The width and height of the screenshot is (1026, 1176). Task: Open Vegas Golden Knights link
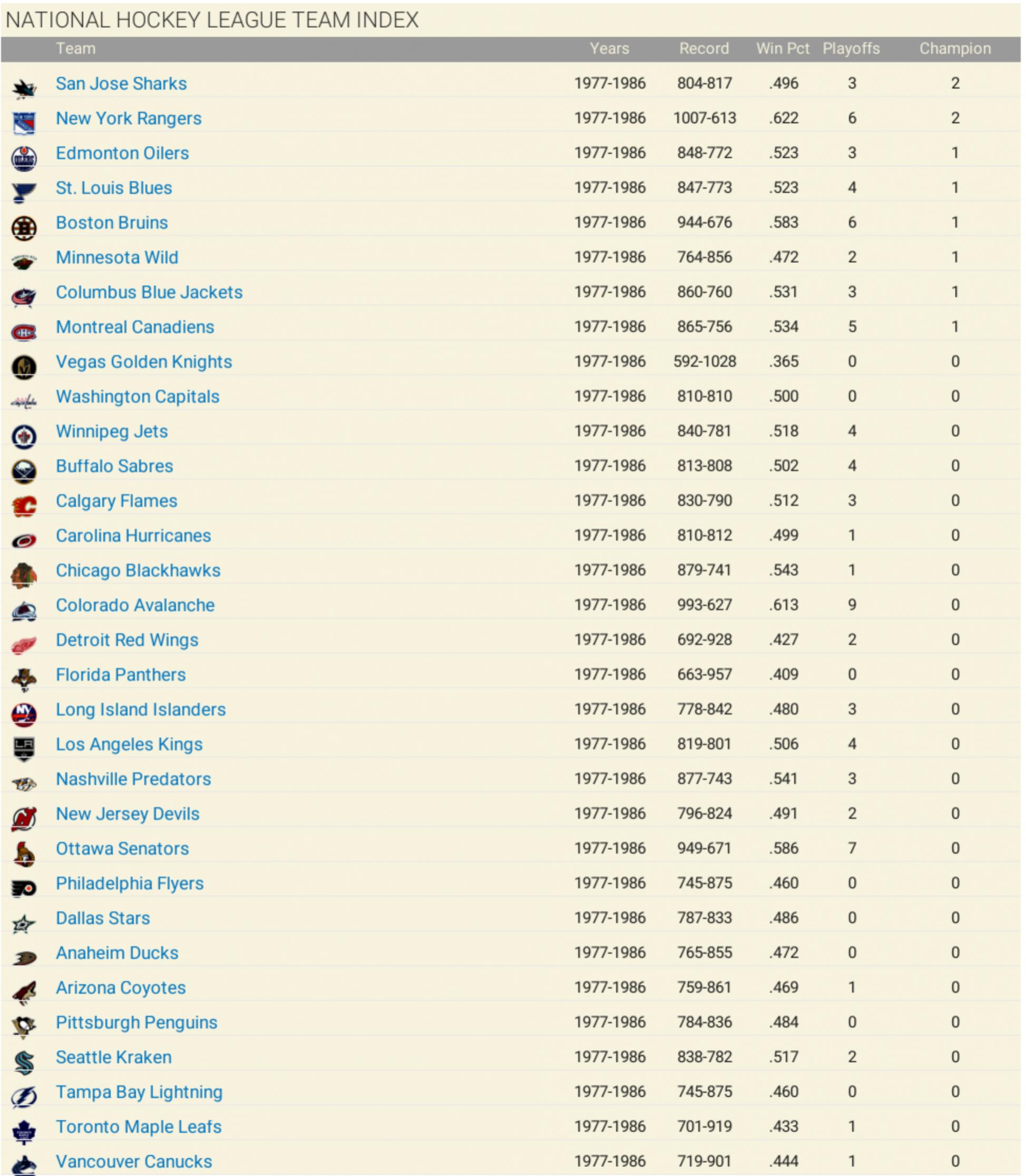click(144, 362)
